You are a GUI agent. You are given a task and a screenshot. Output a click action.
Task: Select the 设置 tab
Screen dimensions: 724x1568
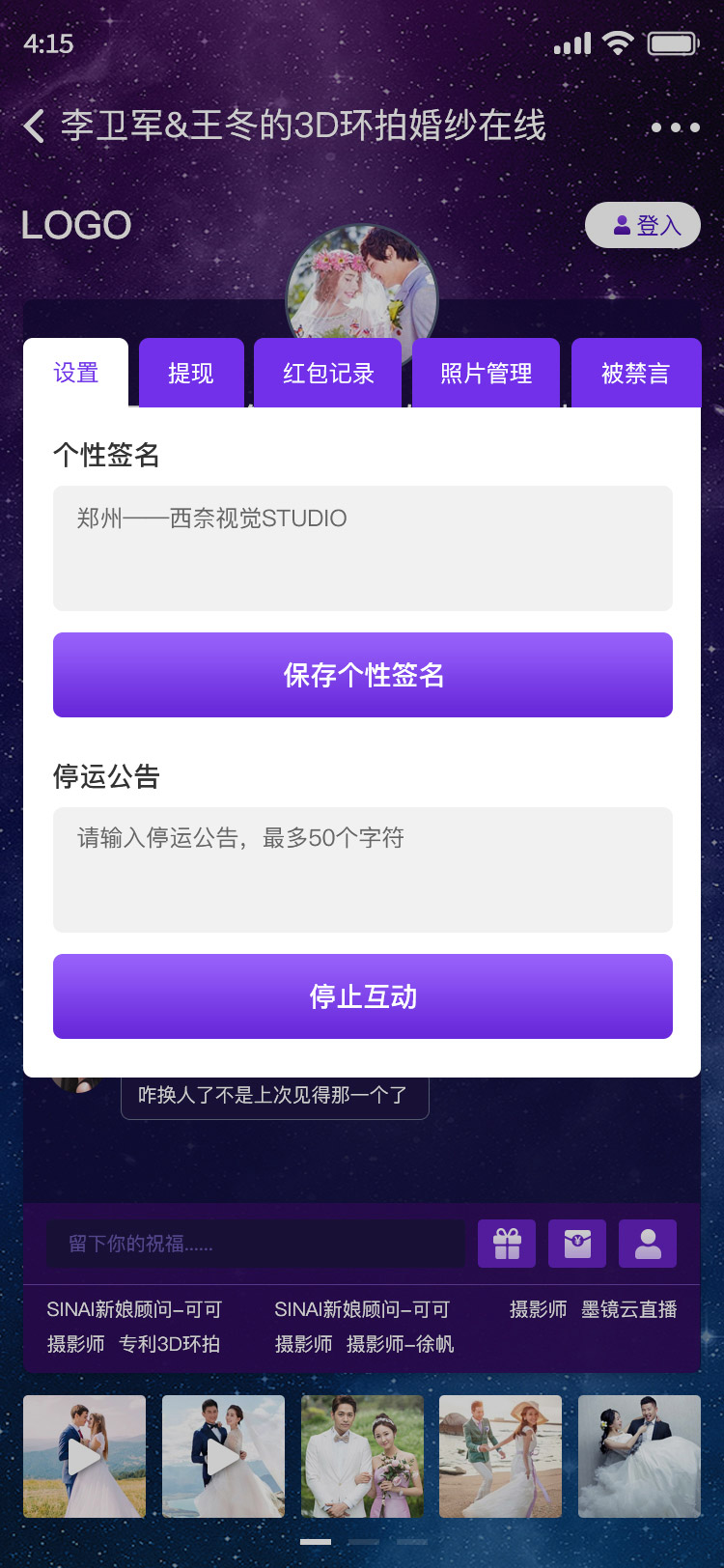coord(76,373)
